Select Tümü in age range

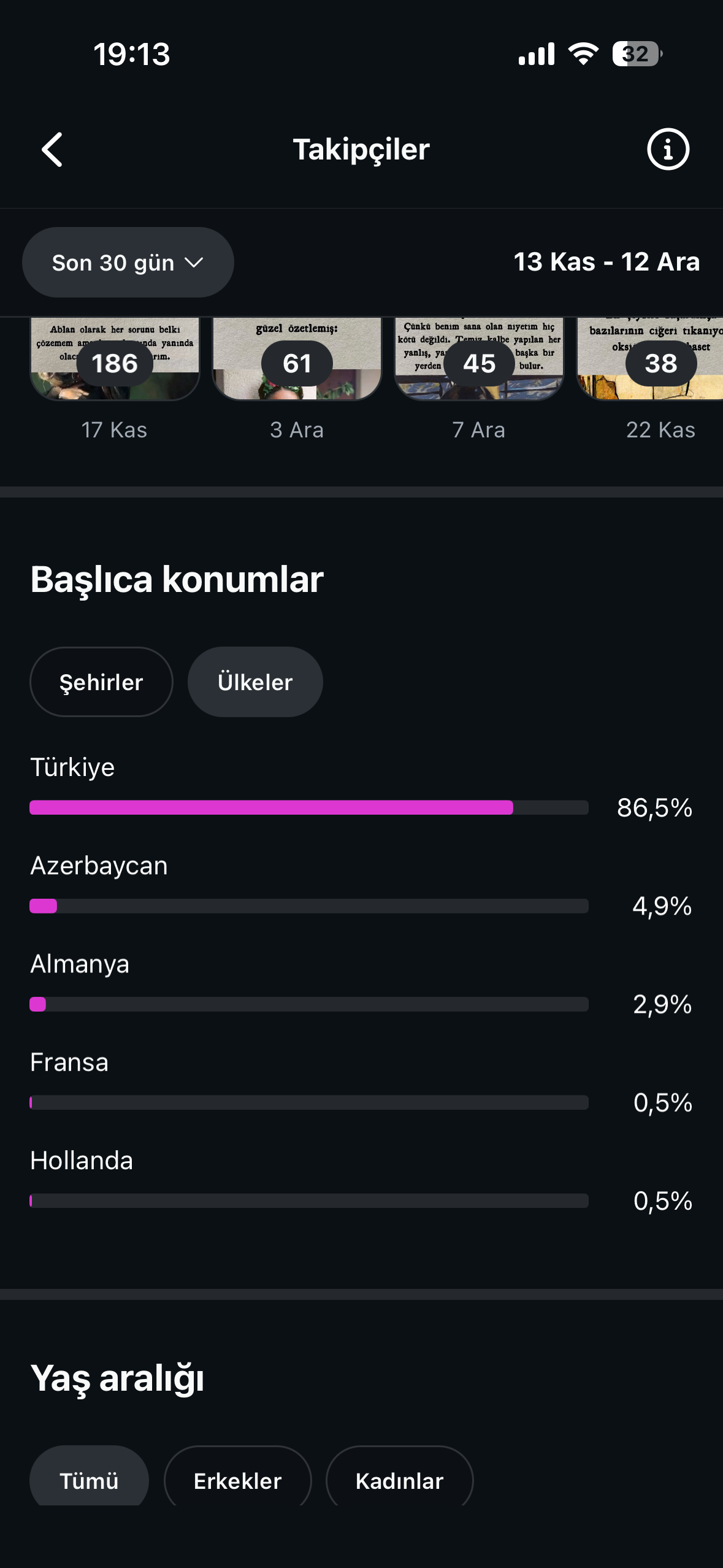[89, 1480]
